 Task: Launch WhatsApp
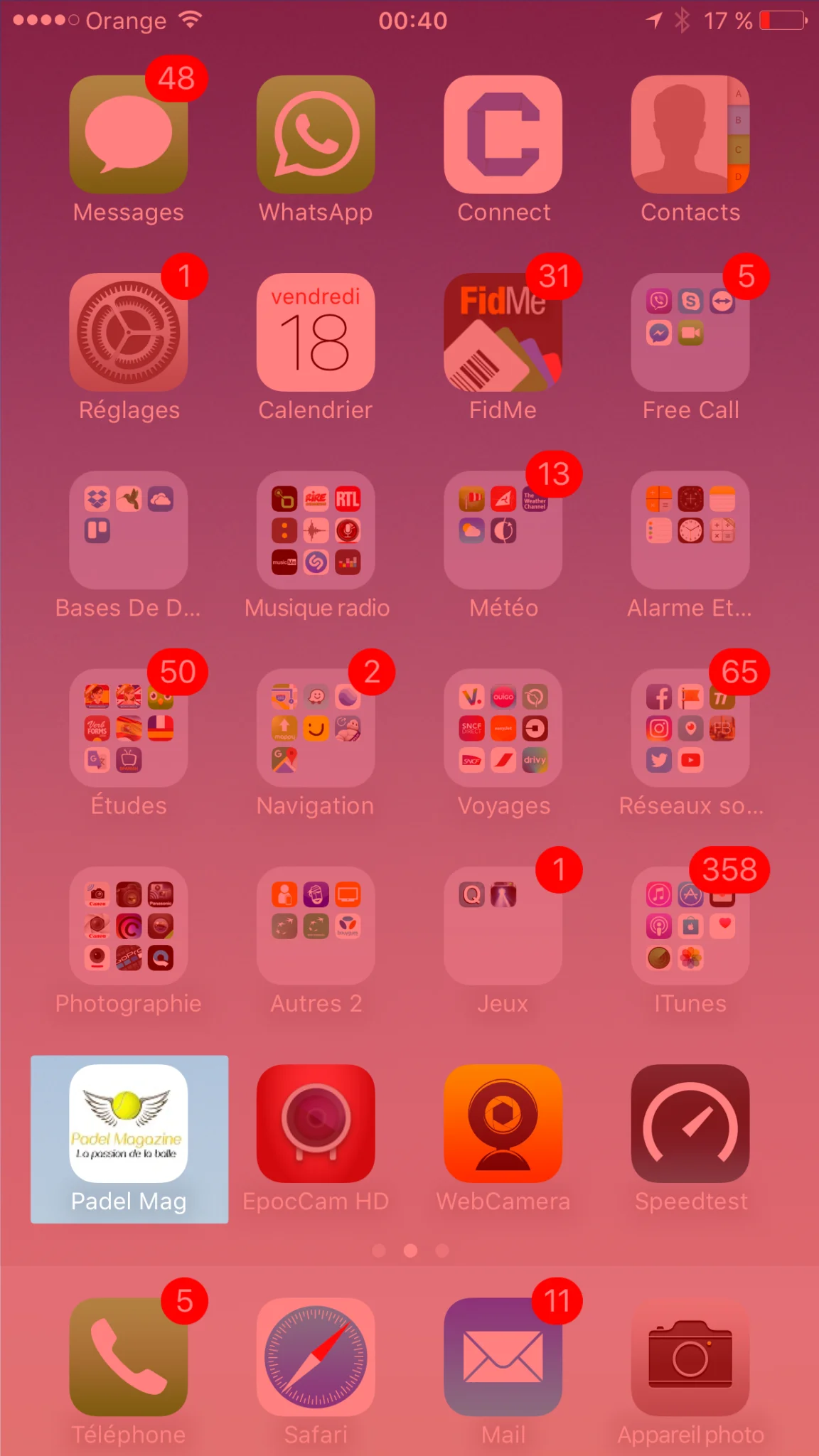tap(316, 134)
